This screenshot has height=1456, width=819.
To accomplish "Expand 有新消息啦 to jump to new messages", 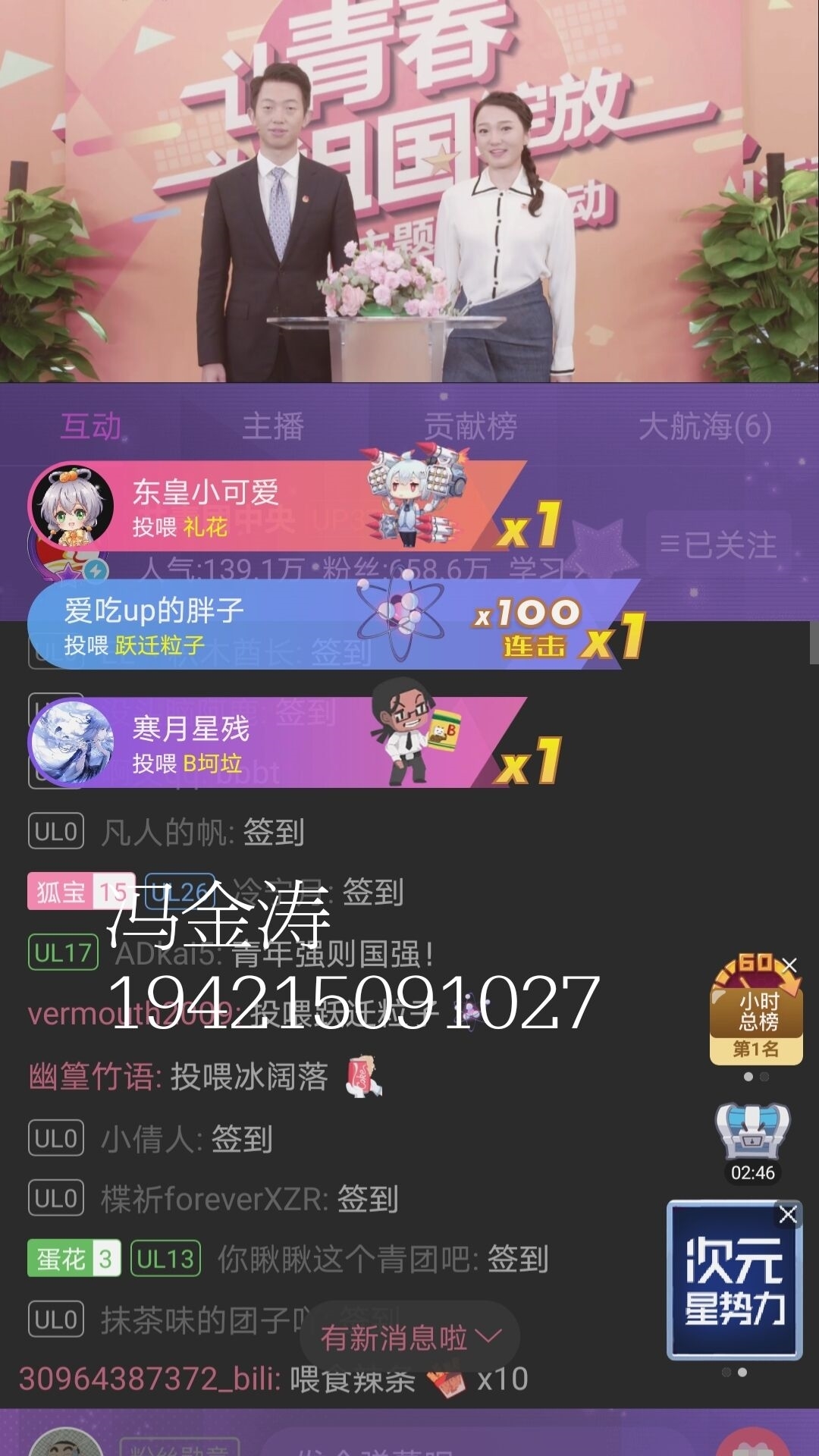I will pos(409,1335).
